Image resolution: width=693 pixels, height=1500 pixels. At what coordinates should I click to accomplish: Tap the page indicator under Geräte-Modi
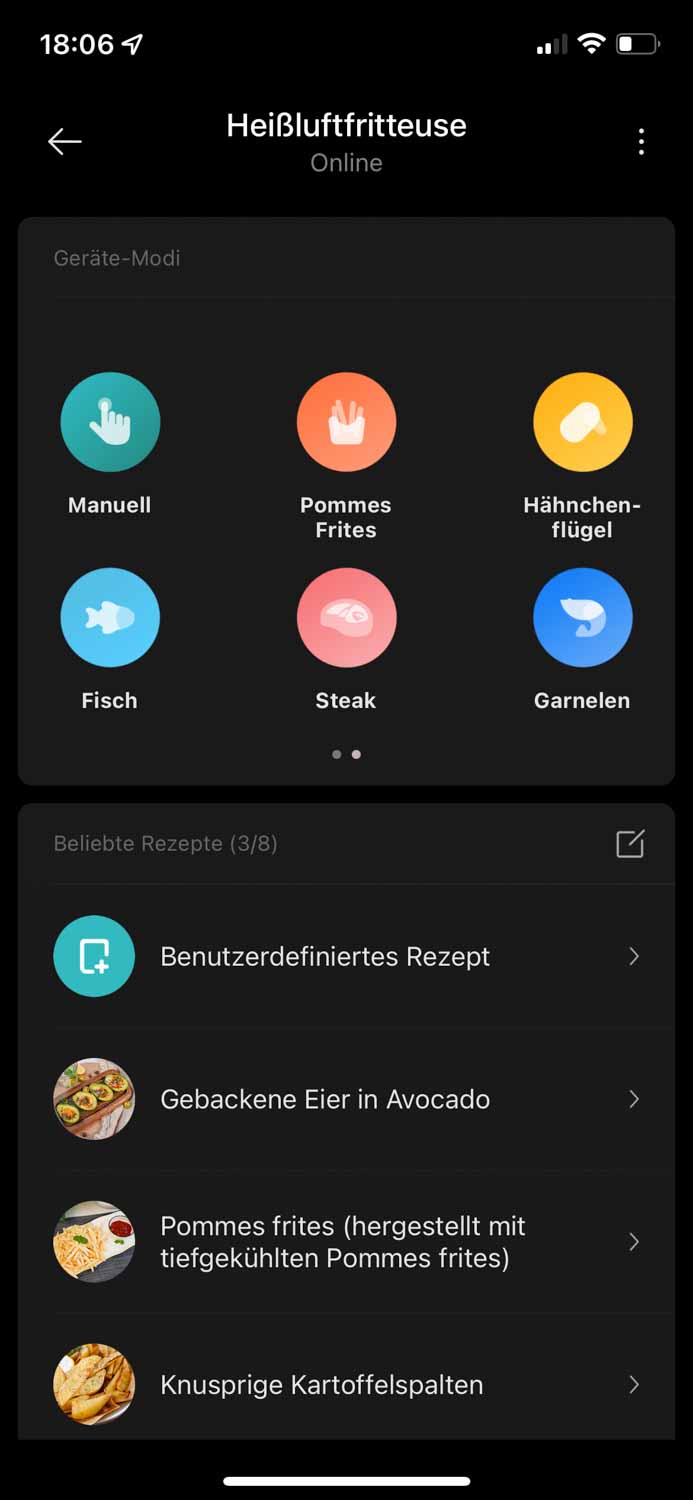[x=346, y=754]
